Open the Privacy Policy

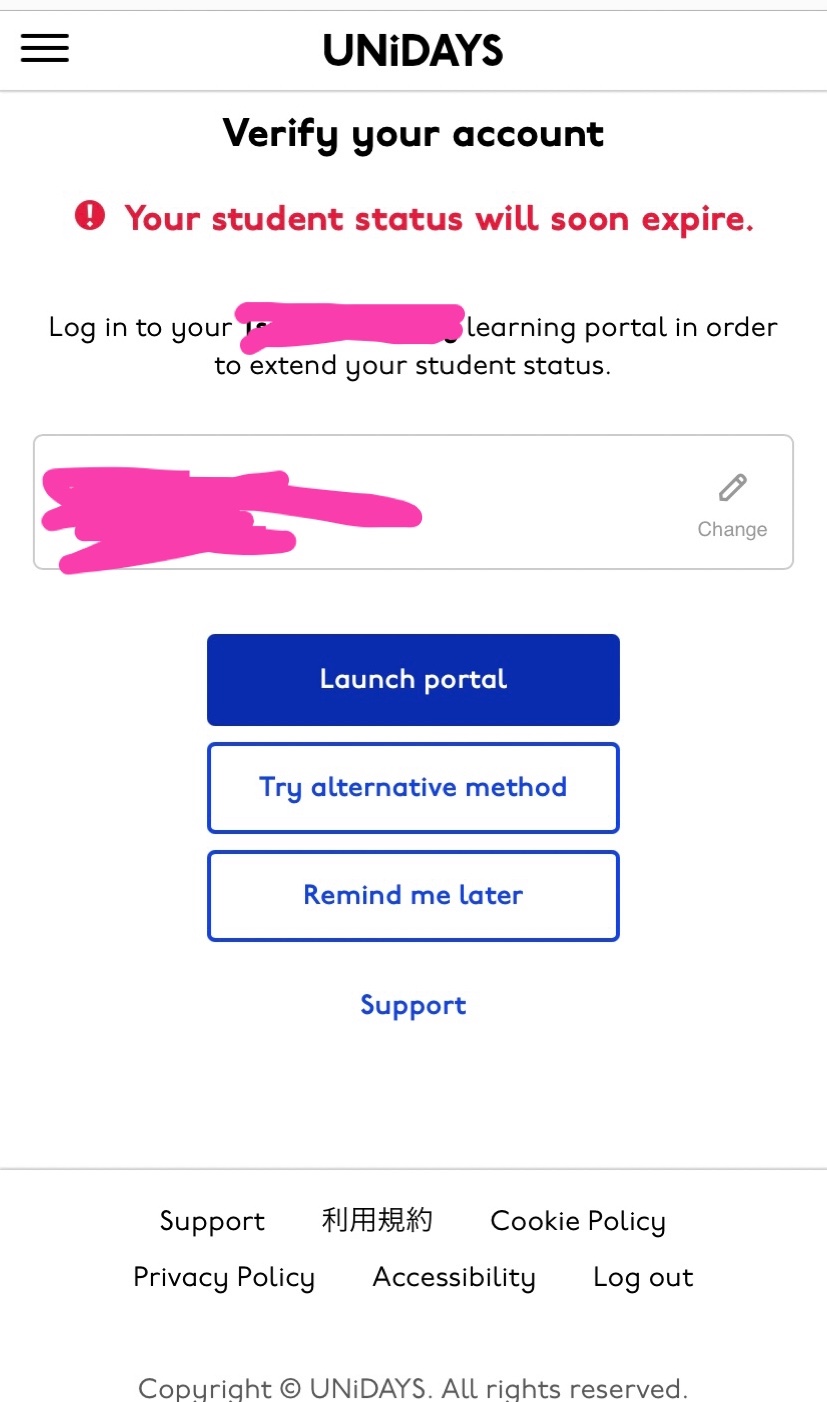(224, 1277)
